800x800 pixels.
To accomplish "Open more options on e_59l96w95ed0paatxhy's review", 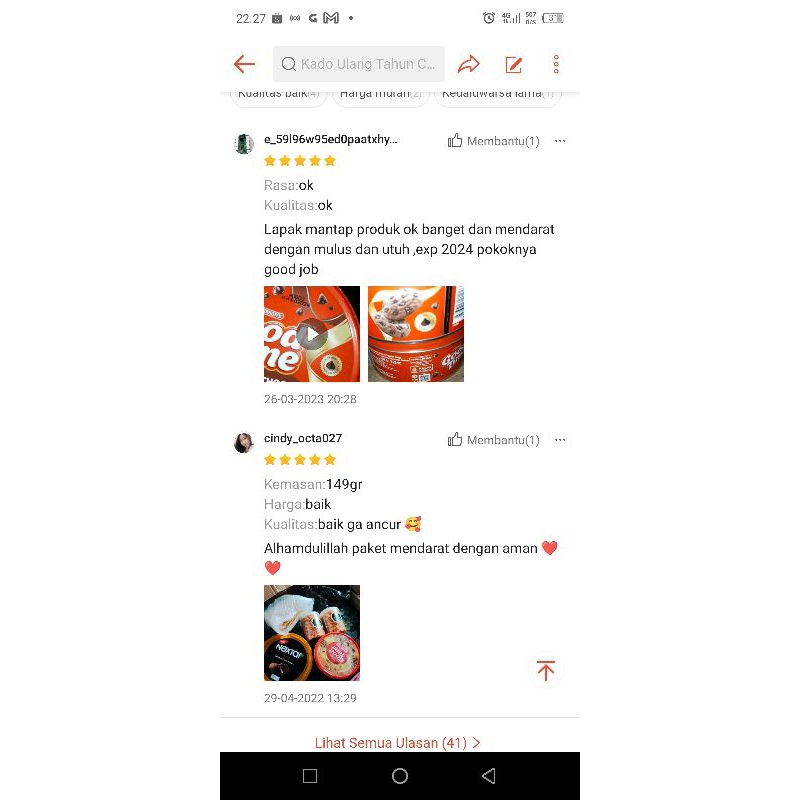I will (560, 141).
